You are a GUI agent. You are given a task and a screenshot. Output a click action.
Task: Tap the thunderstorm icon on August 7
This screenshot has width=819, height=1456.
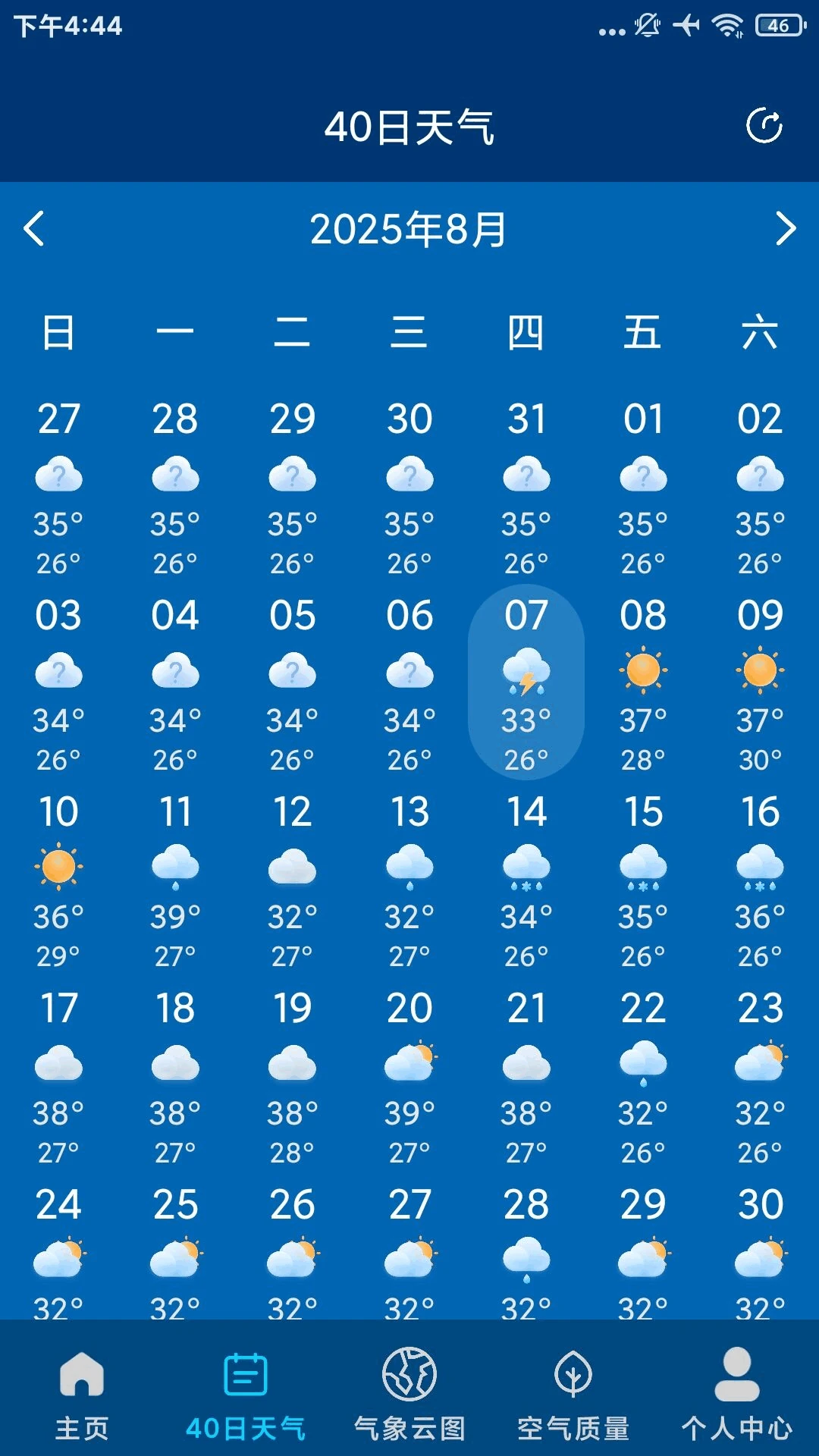[527, 671]
